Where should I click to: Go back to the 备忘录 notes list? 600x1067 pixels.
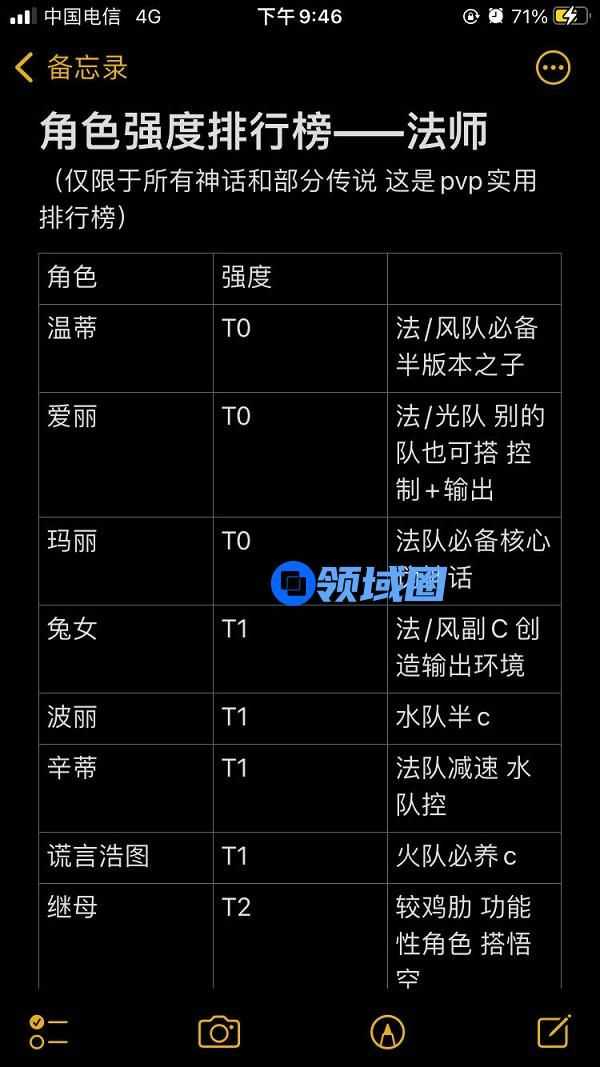tap(70, 68)
